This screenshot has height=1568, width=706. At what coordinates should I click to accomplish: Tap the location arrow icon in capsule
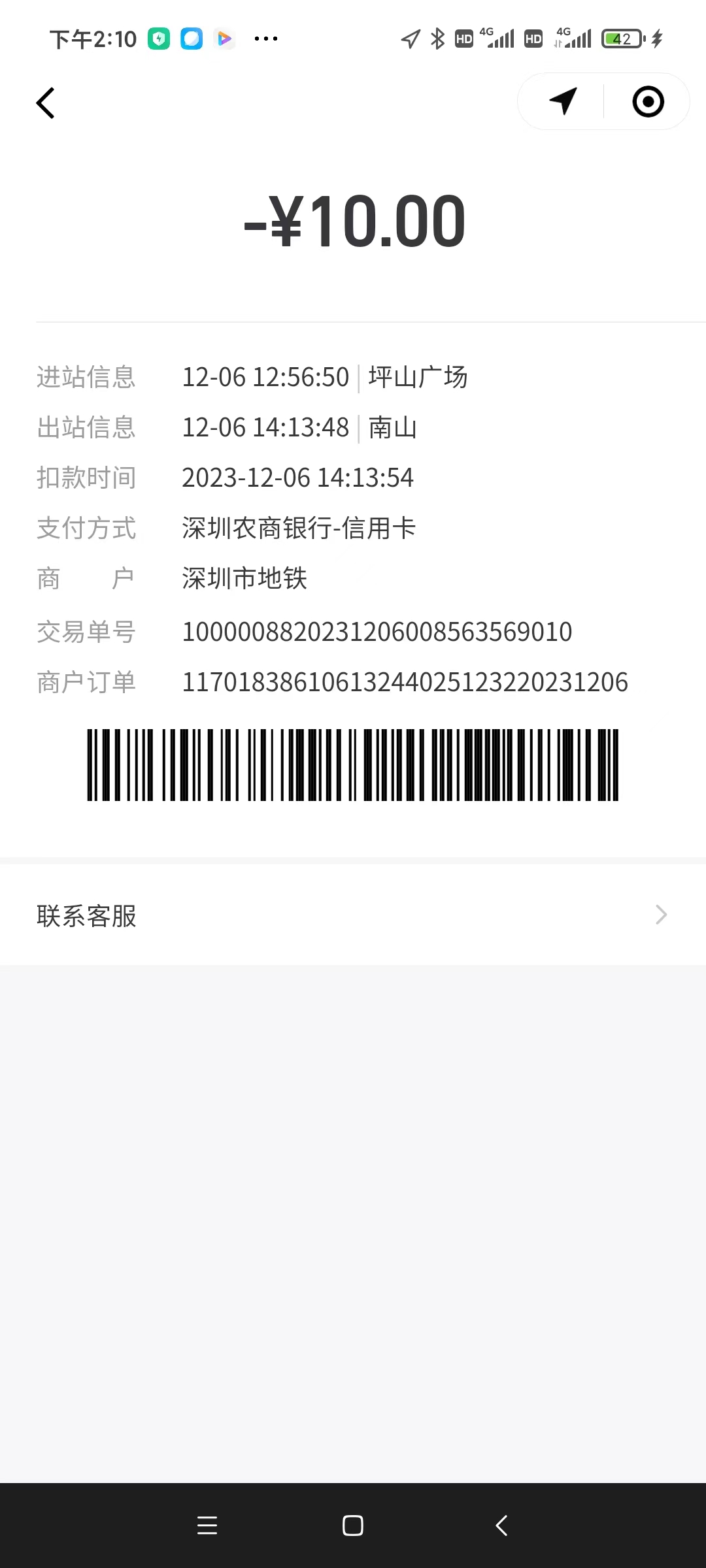pos(563,101)
